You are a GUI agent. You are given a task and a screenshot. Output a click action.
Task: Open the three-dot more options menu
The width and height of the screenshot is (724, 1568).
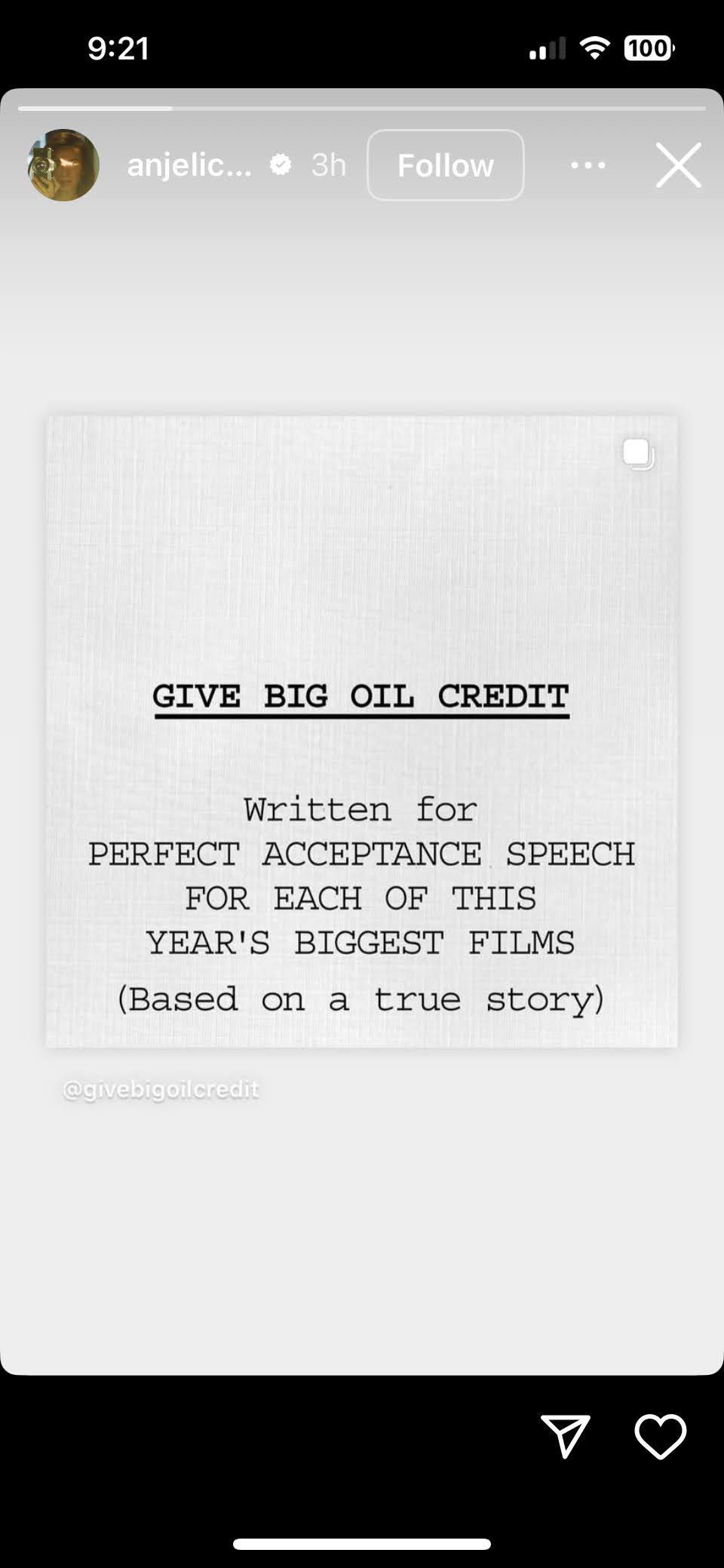point(588,165)
